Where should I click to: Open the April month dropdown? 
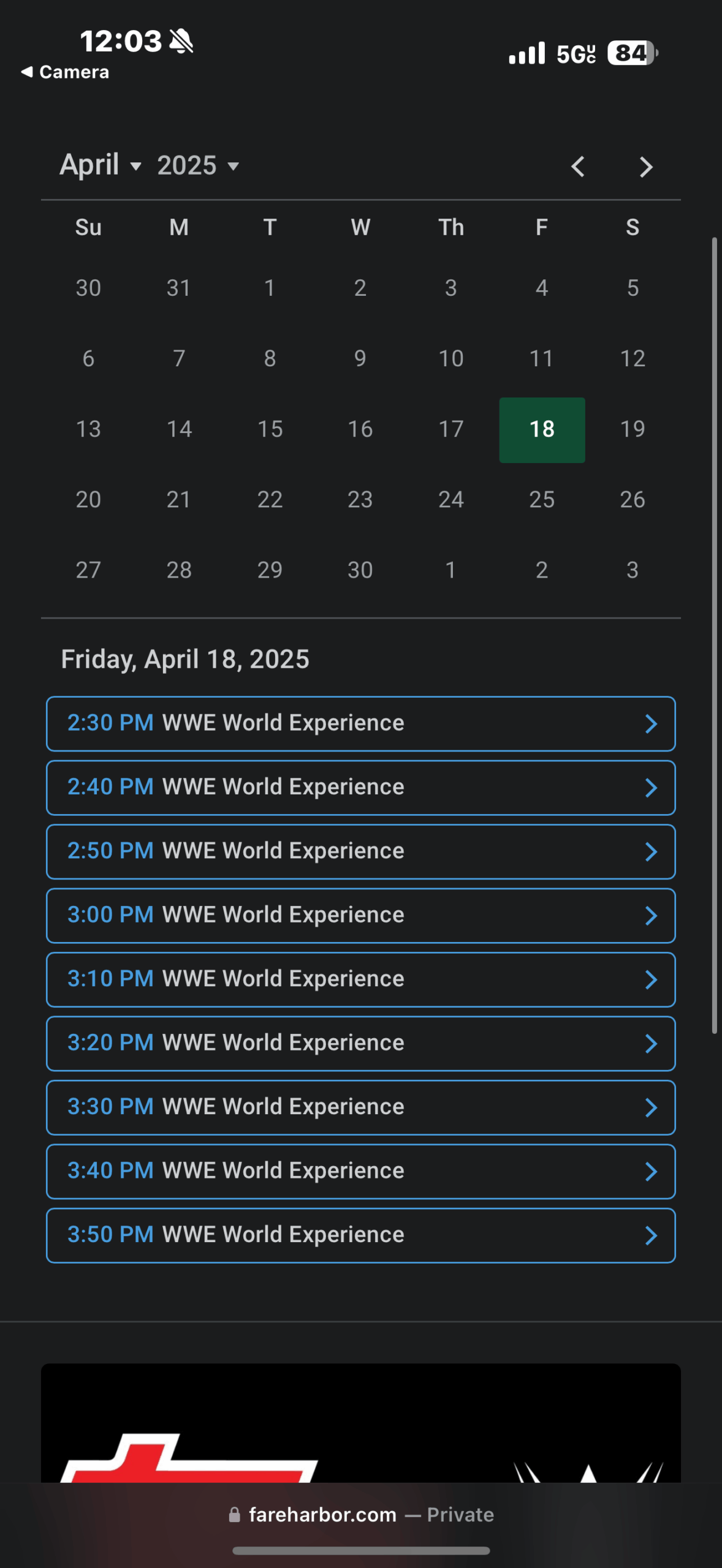click(x=101, y=165)
